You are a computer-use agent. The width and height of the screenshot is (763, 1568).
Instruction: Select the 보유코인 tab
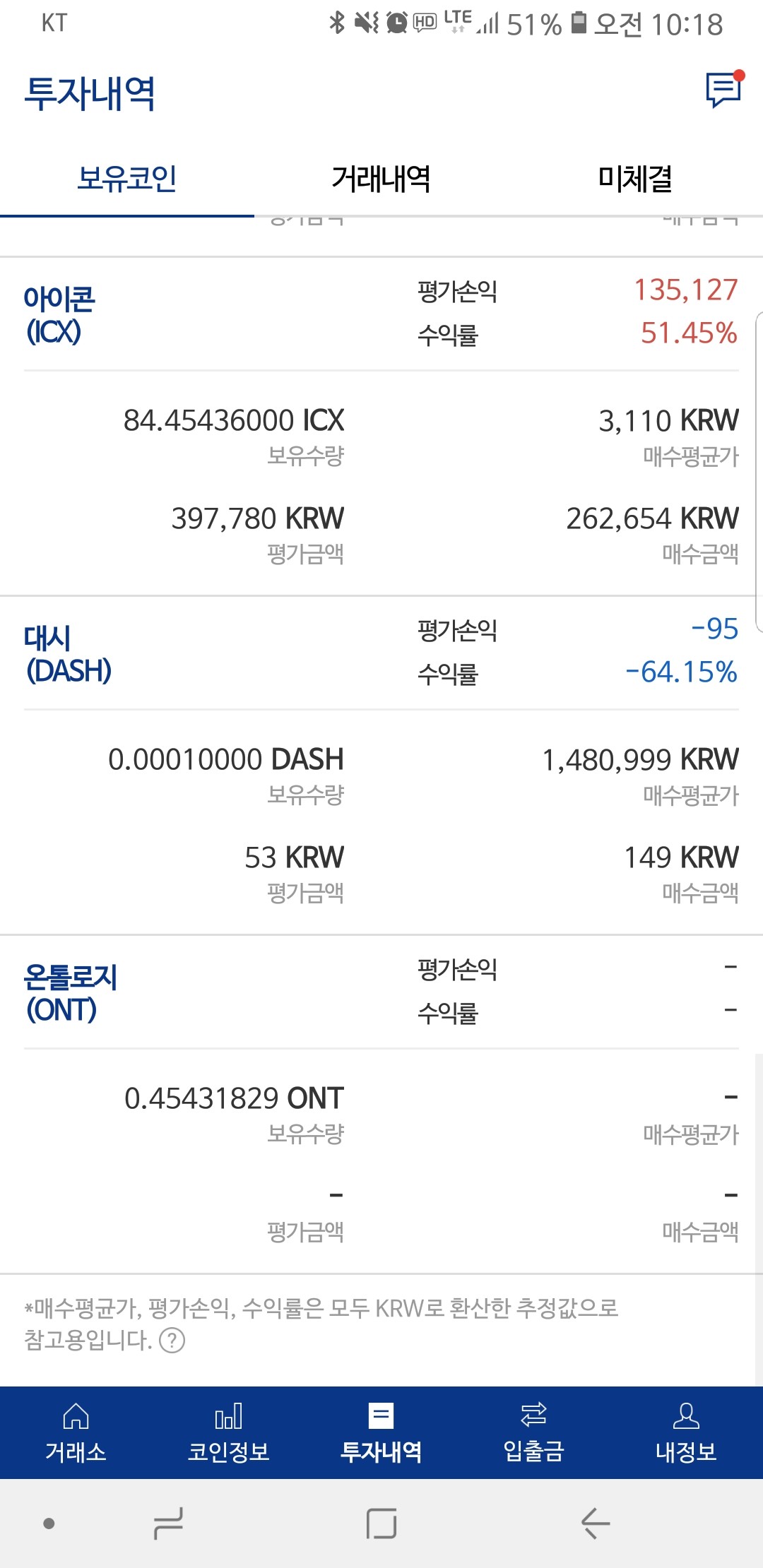click(127, 179)
